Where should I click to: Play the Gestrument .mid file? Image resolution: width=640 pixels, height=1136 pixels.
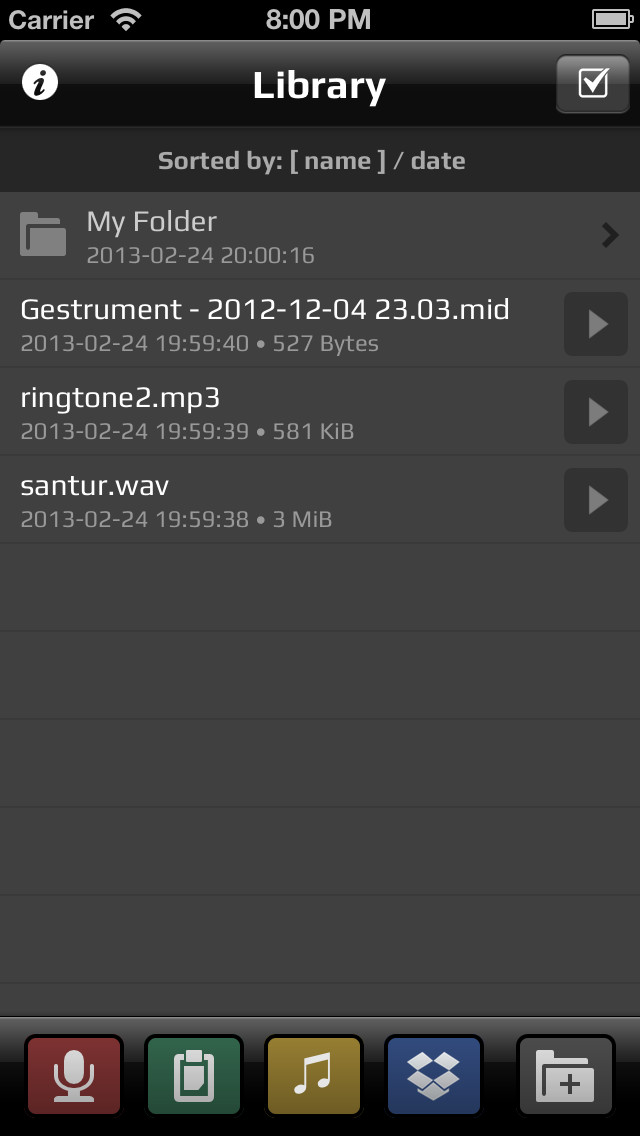click(x=596, y=324)
